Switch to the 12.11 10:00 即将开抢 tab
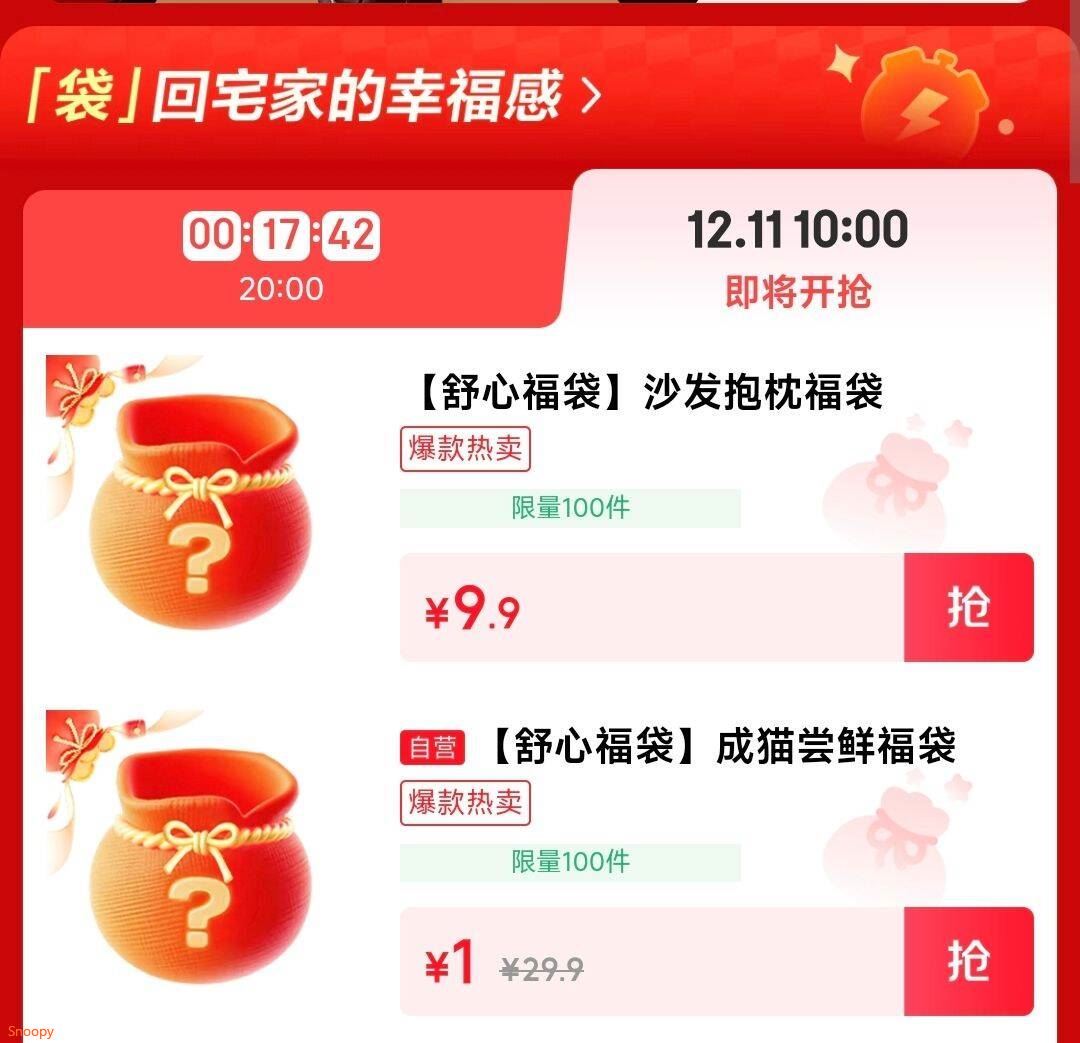 tap(798, 258)
